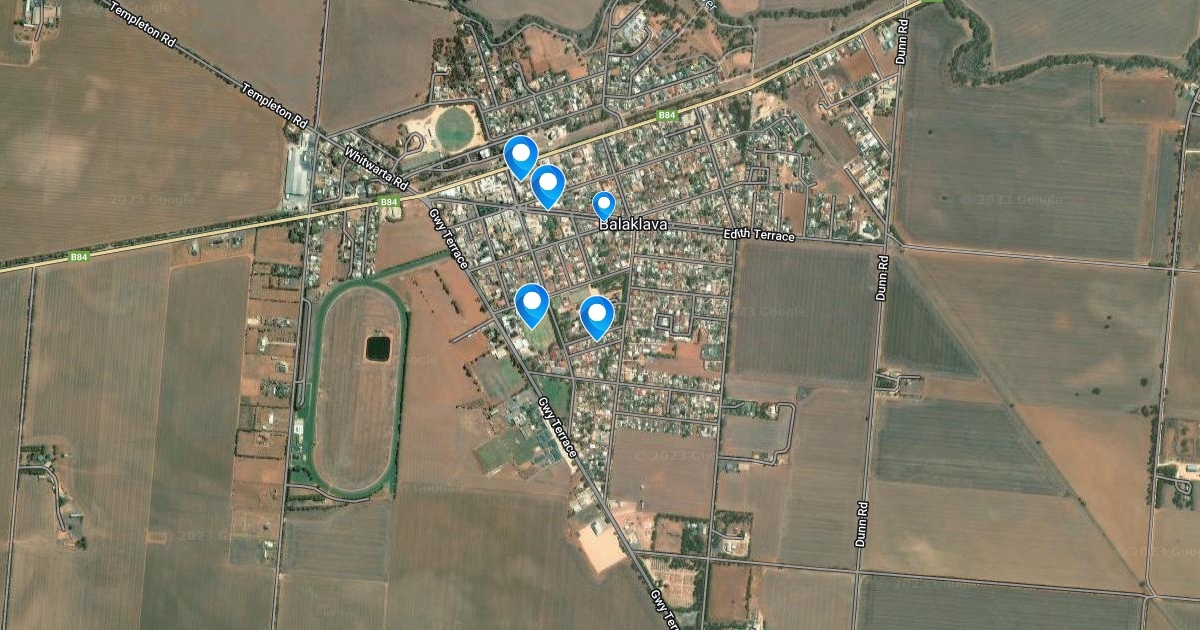The width and height of the screenshot is (1200, 630).
Task: Open the large pin beside Gwy Terrace
Action: click(532, 303)
